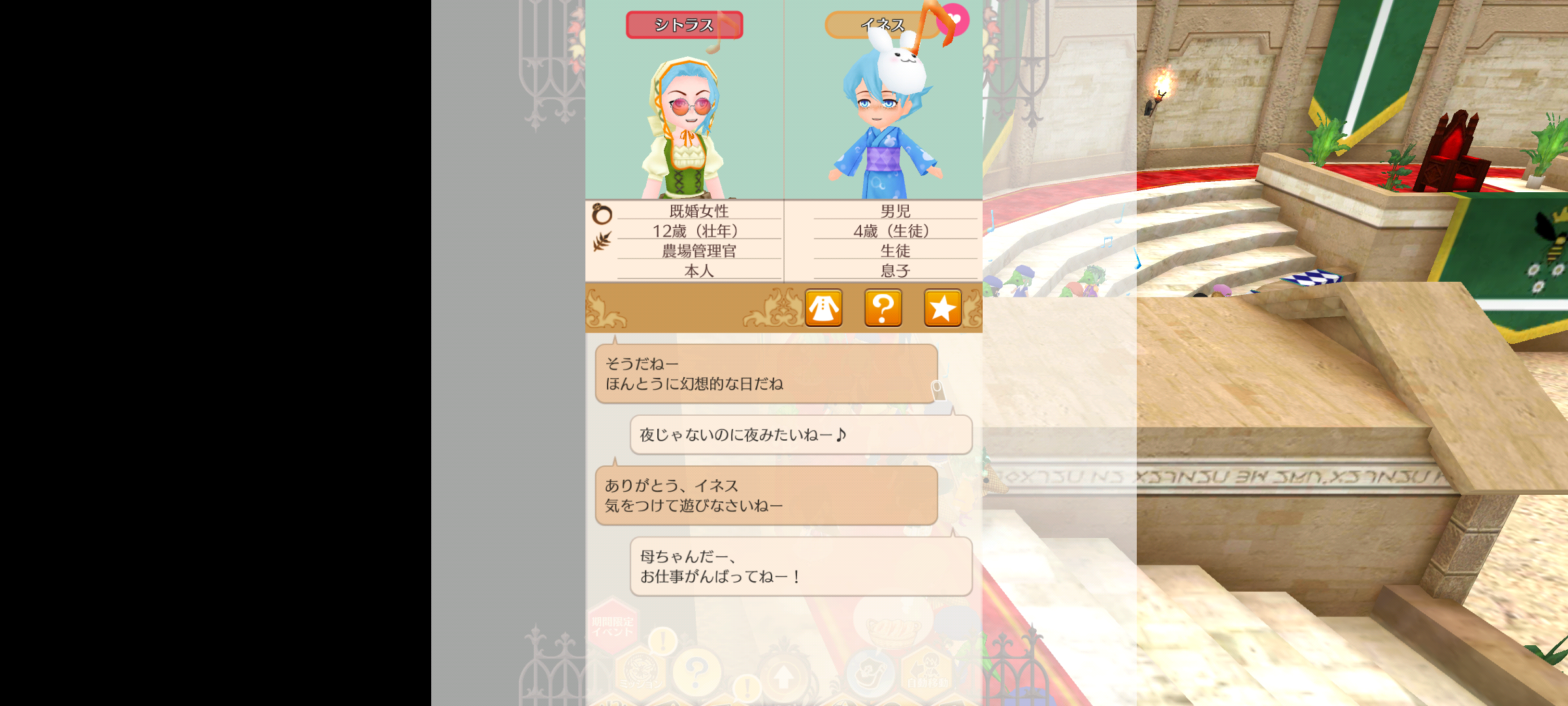
Task: Tap the pink heart icon beside イネス
Action: (x=955, y=18)
